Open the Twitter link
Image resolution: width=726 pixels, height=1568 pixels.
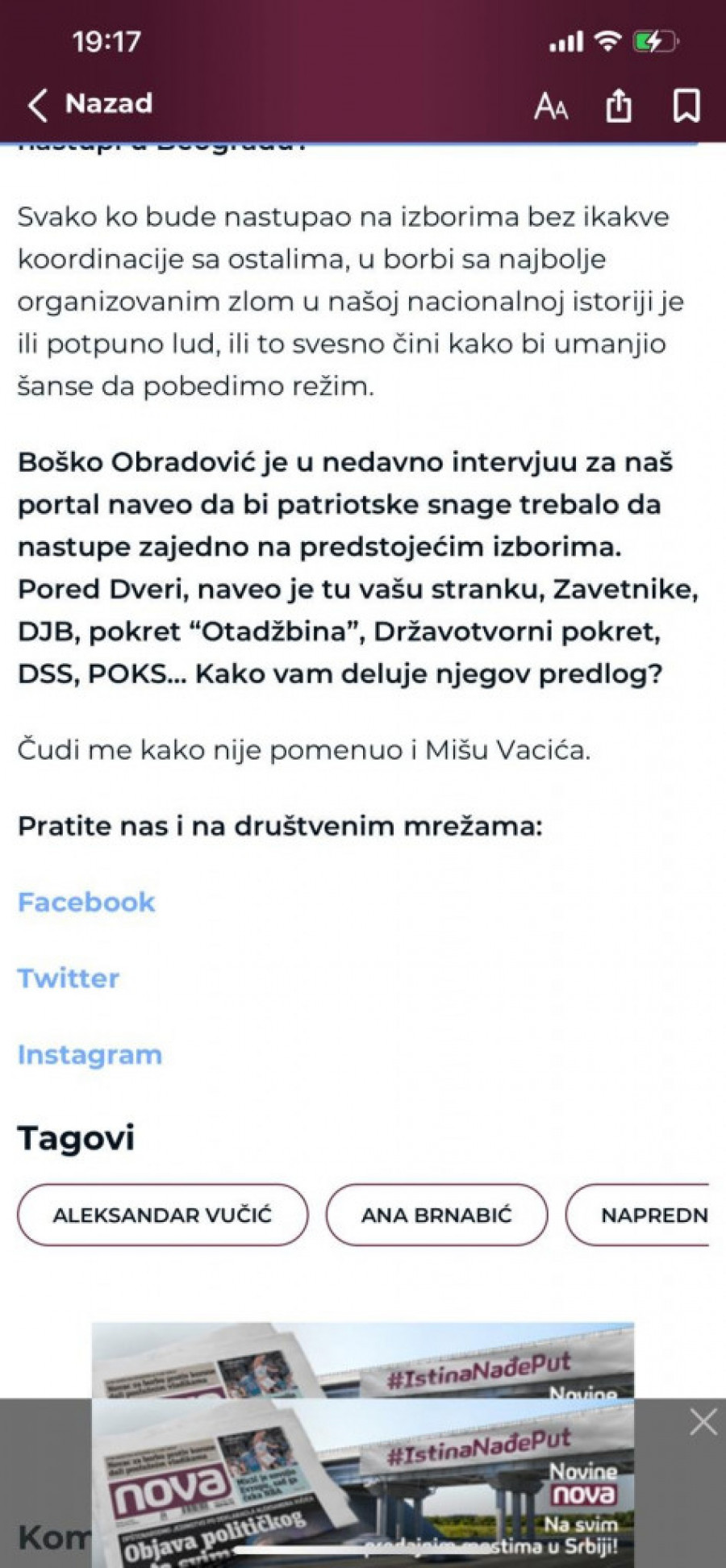click(69, 978)
